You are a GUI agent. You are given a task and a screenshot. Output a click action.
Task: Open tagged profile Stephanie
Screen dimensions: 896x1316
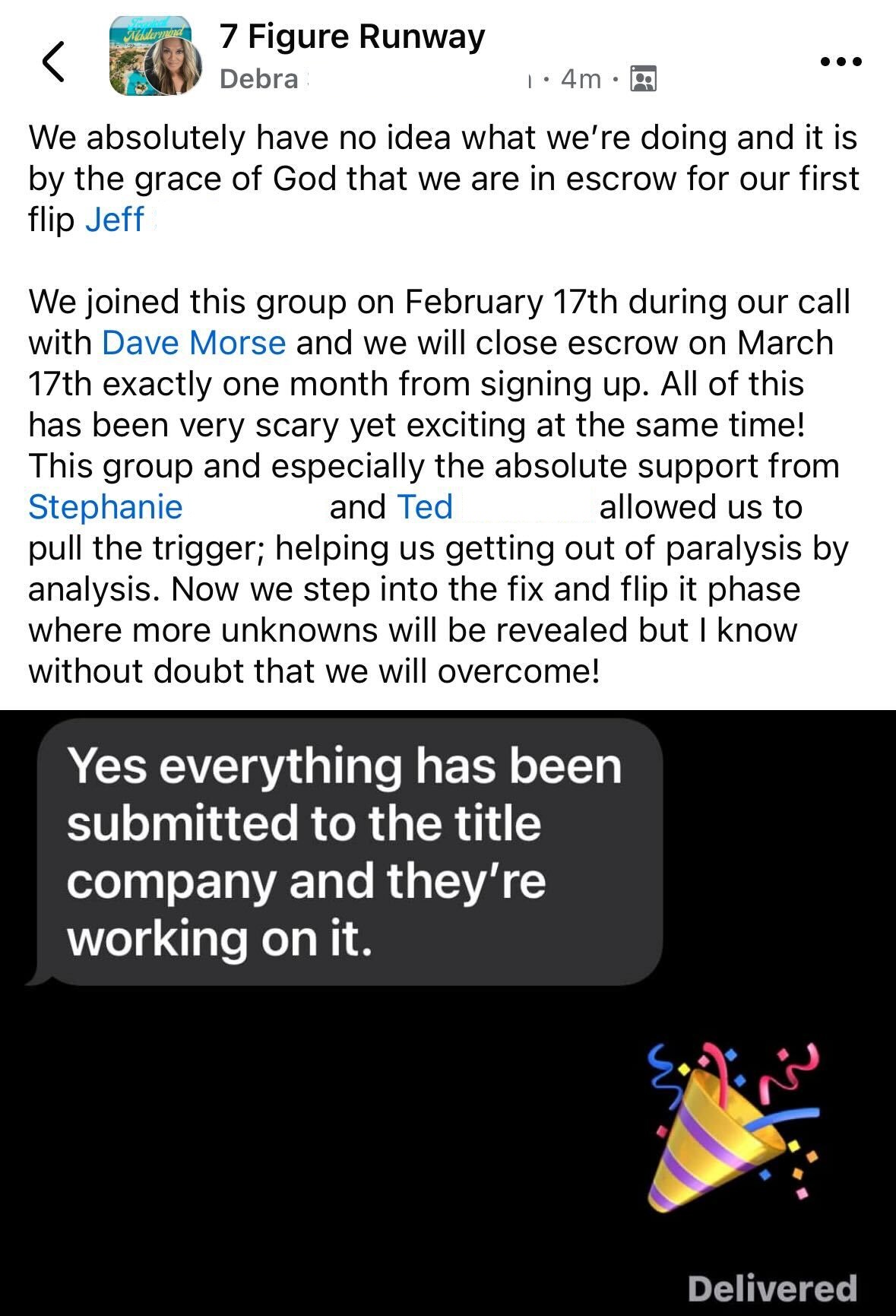click(106, 507)
